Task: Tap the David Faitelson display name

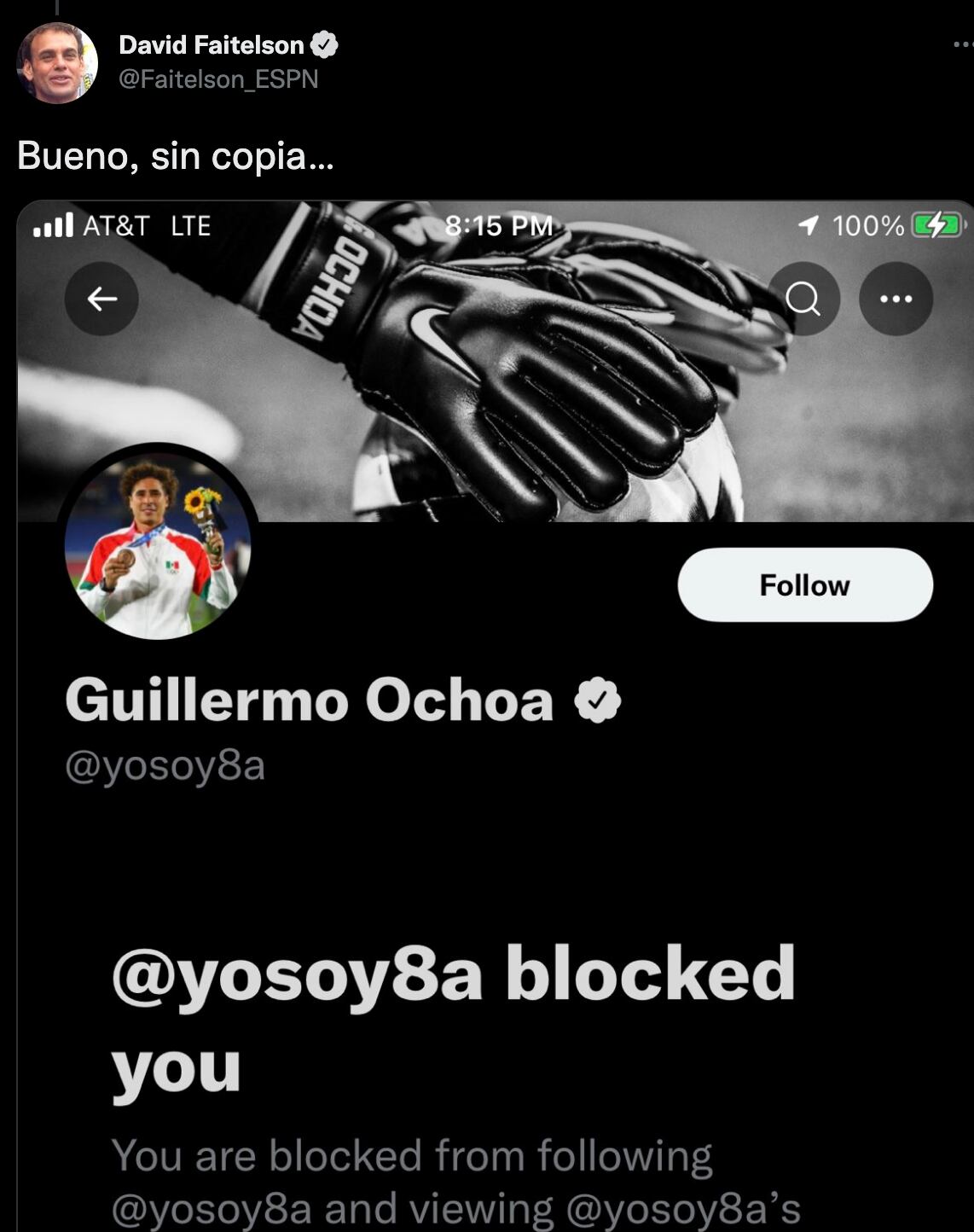Action: click(211, 44)
